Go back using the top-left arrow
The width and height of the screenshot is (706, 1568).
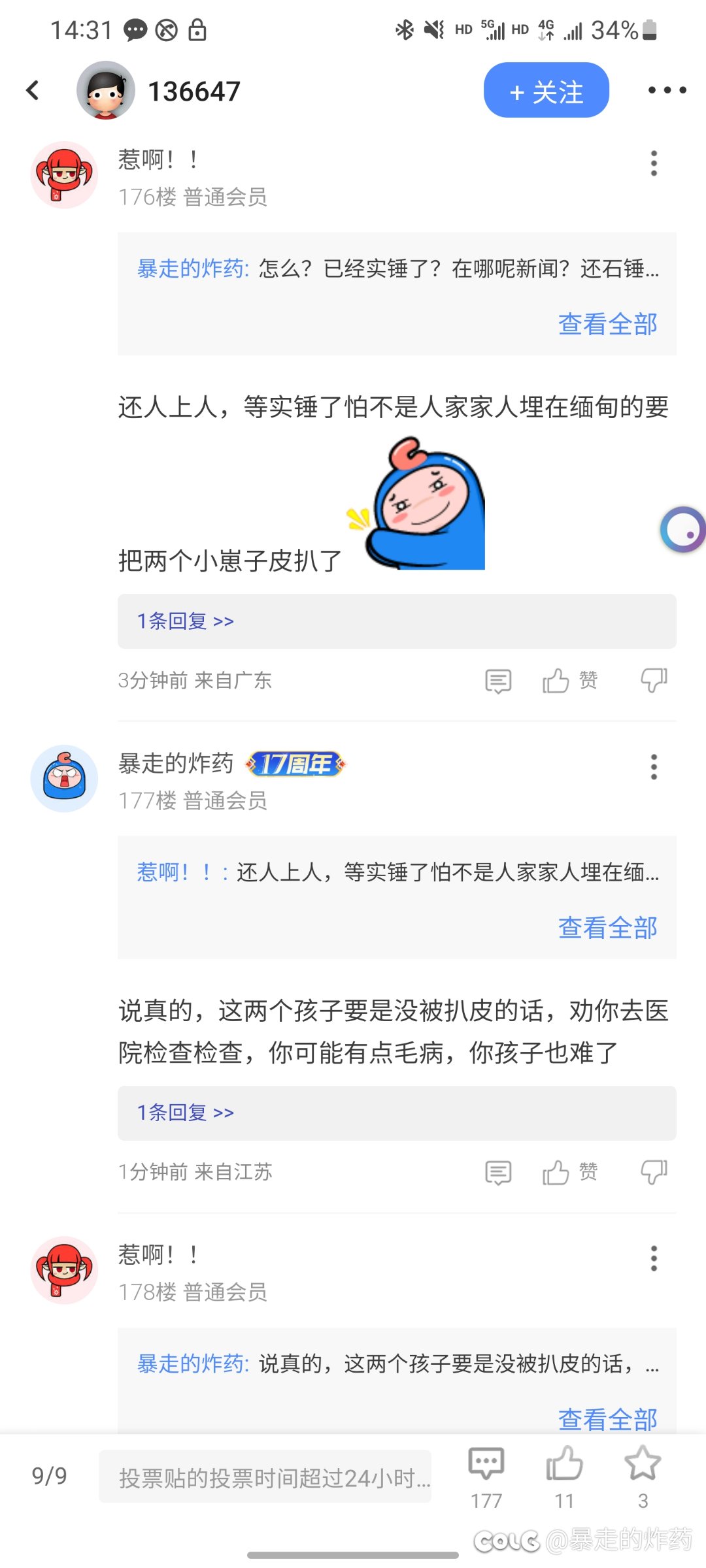33,90
